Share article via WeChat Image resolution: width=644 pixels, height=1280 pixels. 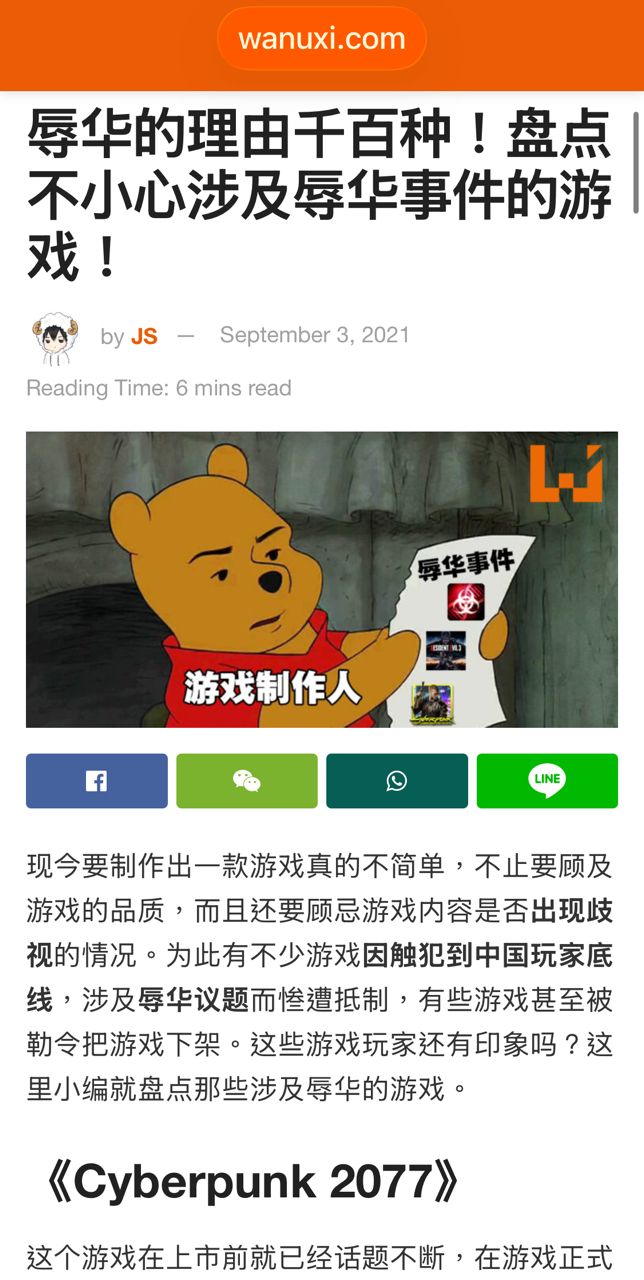[x=246, y=781]
